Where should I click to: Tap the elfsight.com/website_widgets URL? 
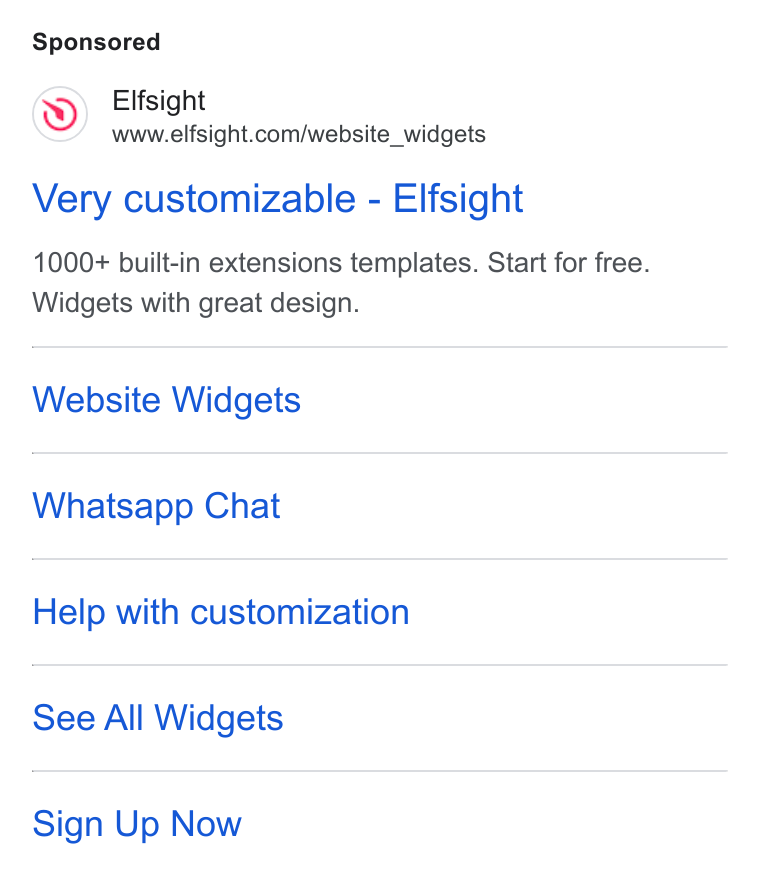299,135
